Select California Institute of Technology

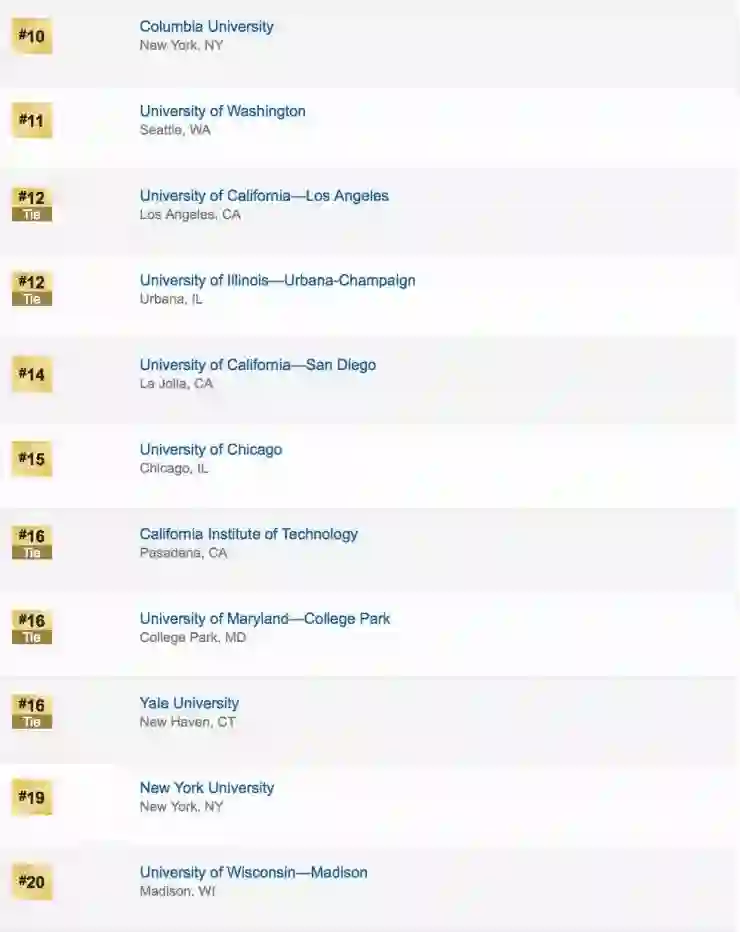(248, 534)
